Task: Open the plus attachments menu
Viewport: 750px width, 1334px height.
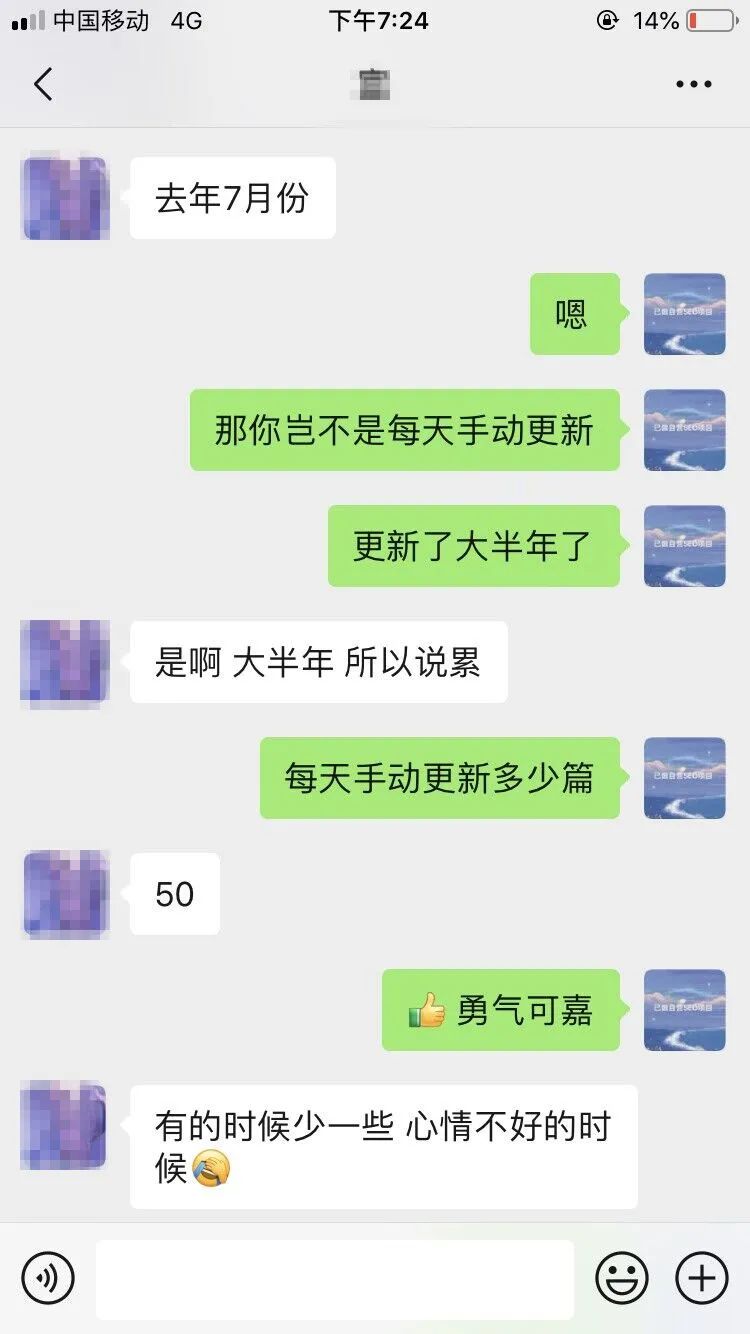Action: pyautogui.click(x=701, y=1278)
